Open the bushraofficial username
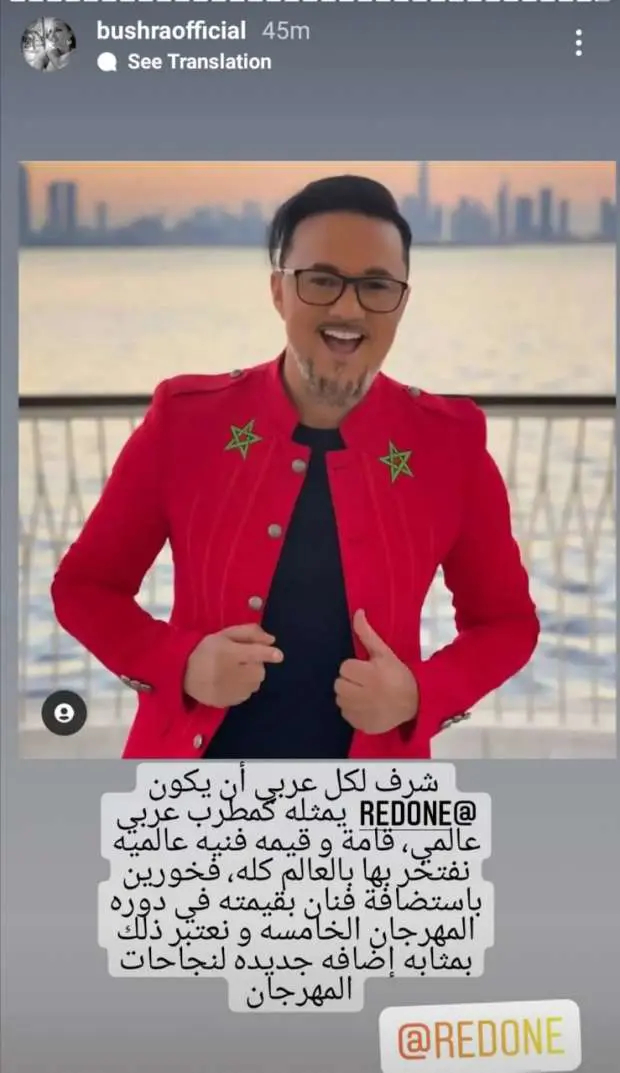 tap(170, 31)
